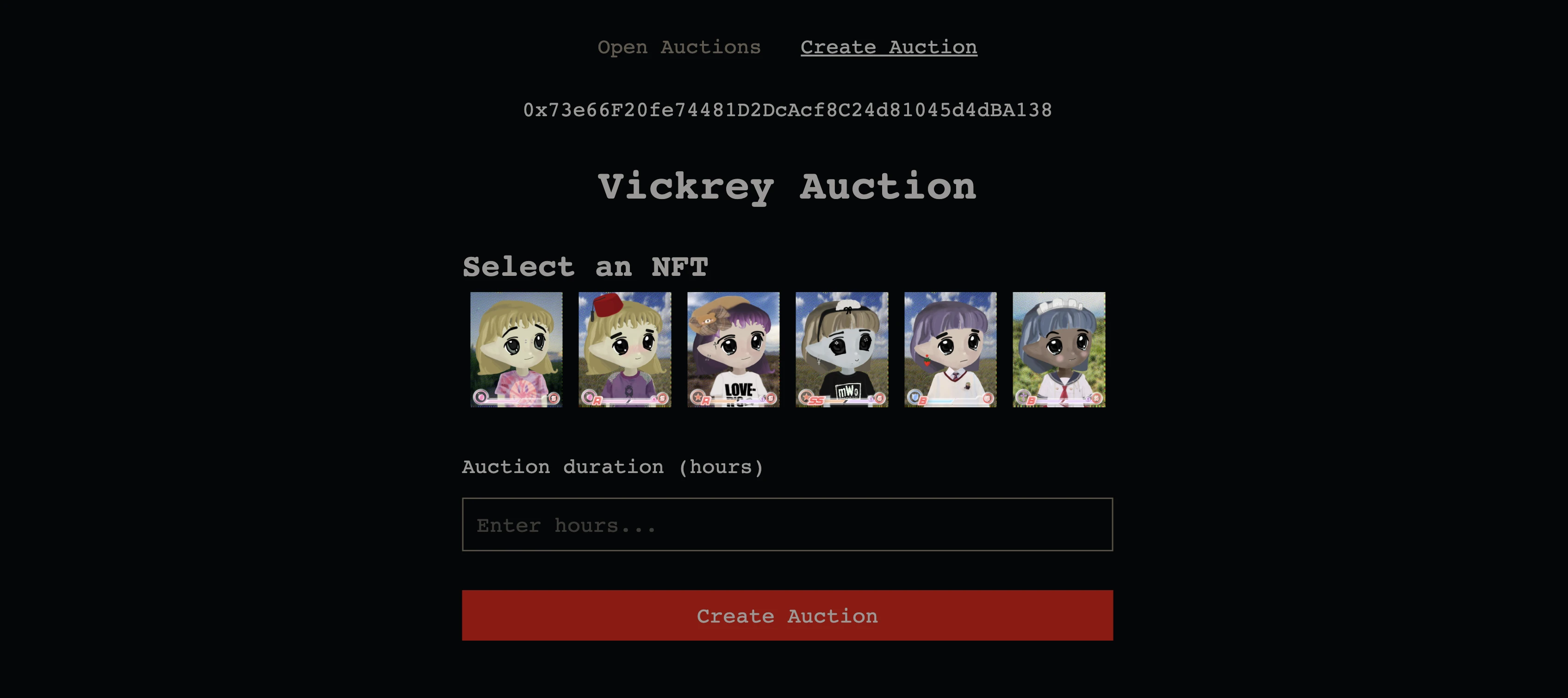
Task: Select the NFT with the pink tie-dye shirt
Action: (x=516, y=349)
